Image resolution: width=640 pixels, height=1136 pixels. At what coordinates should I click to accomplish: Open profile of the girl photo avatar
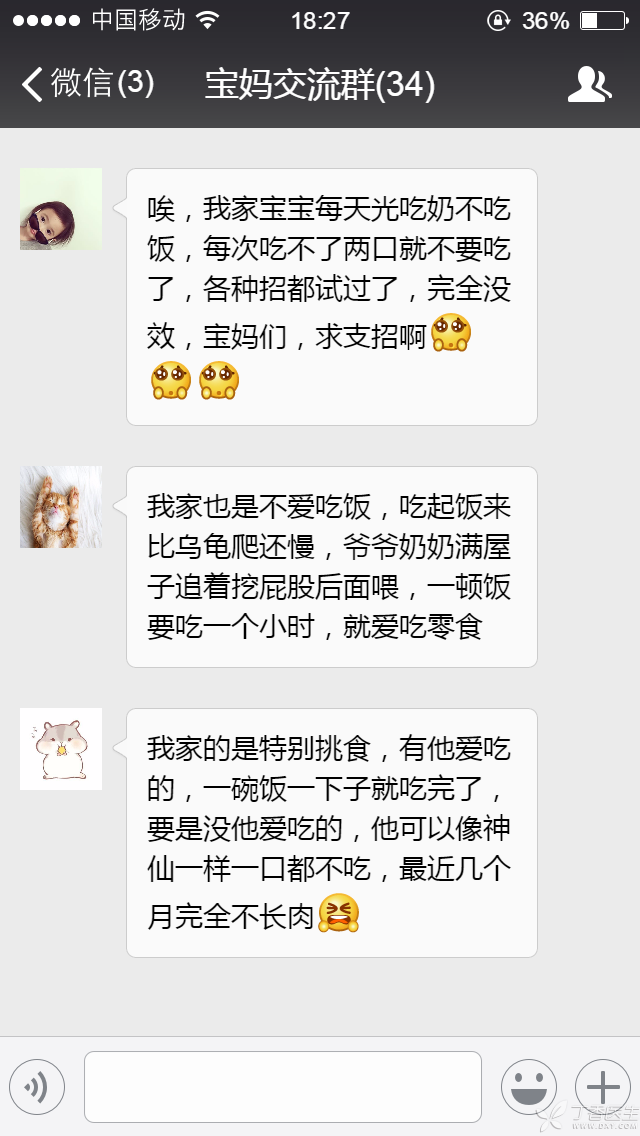point(61,209)
